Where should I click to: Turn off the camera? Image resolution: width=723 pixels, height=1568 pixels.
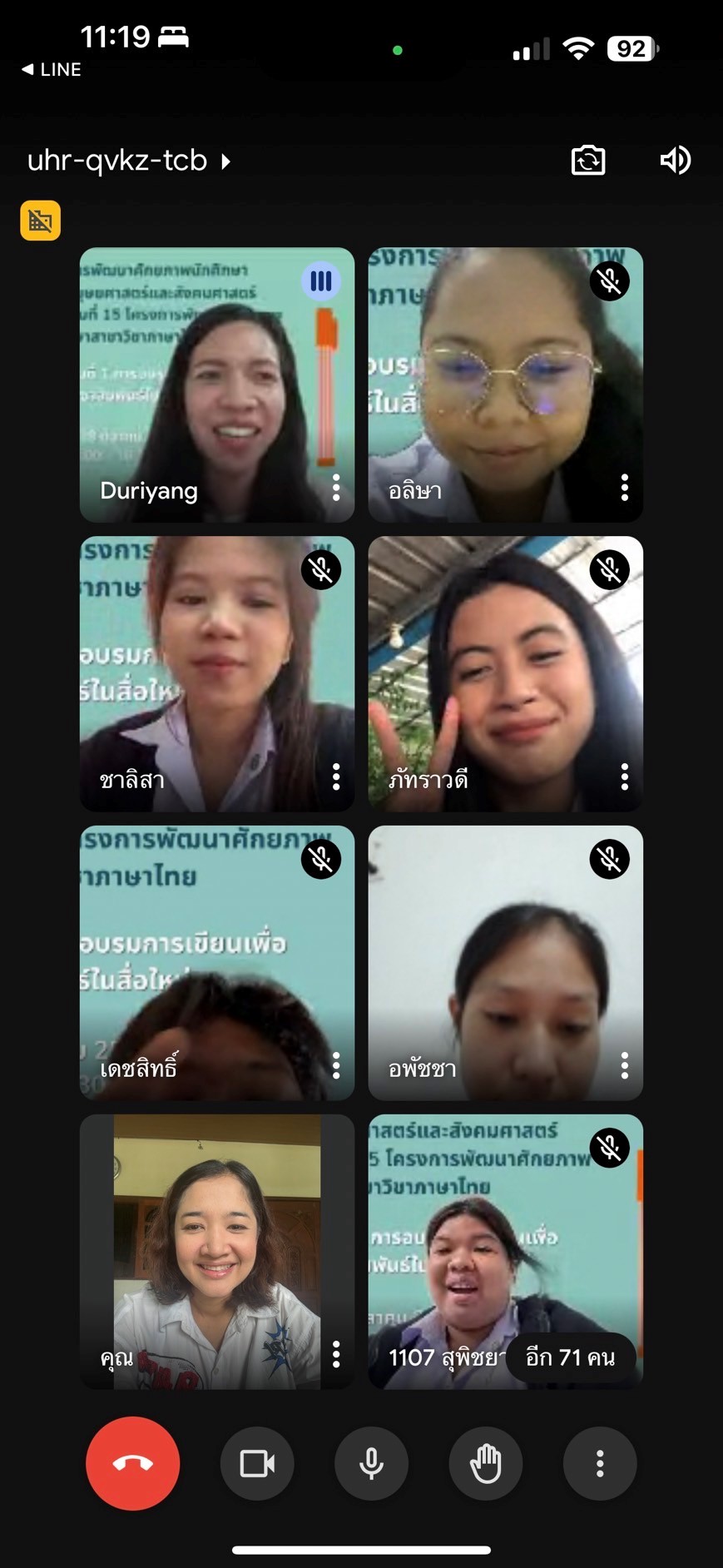click(x=257, y=1463)
